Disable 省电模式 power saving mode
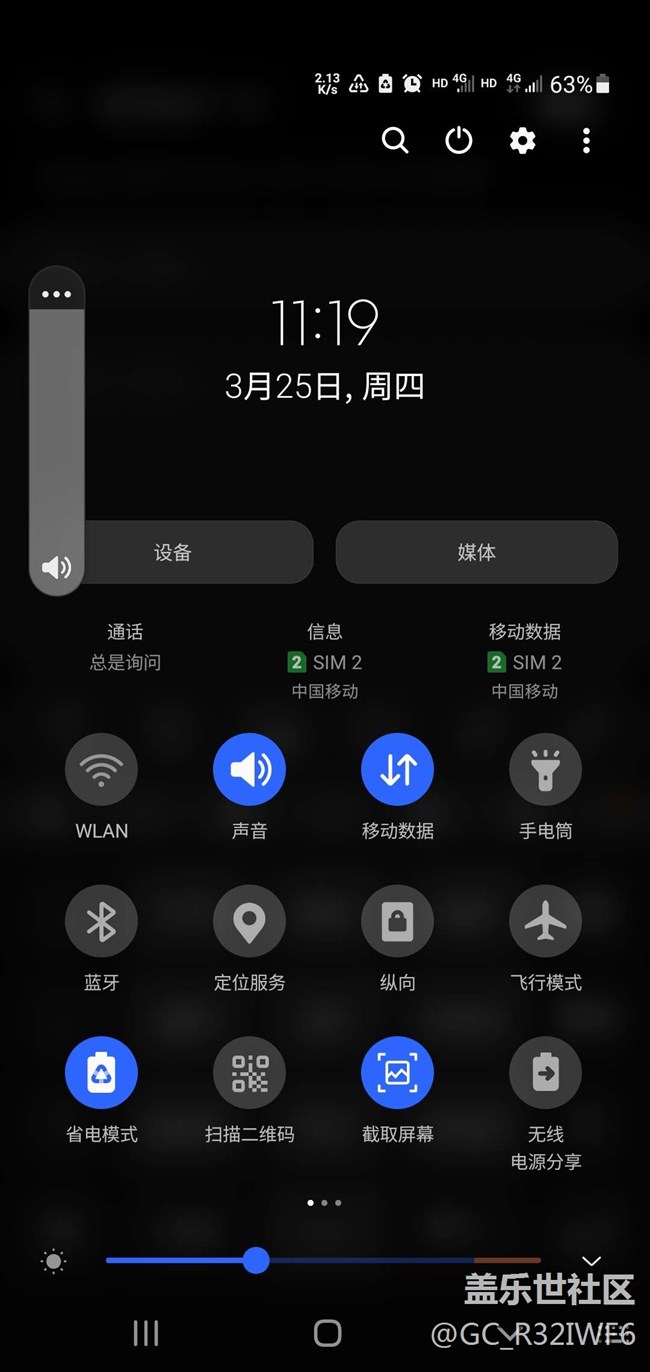Image resolution: width=650 pixels, height=1372 pixels. (x=101, y=1073)
